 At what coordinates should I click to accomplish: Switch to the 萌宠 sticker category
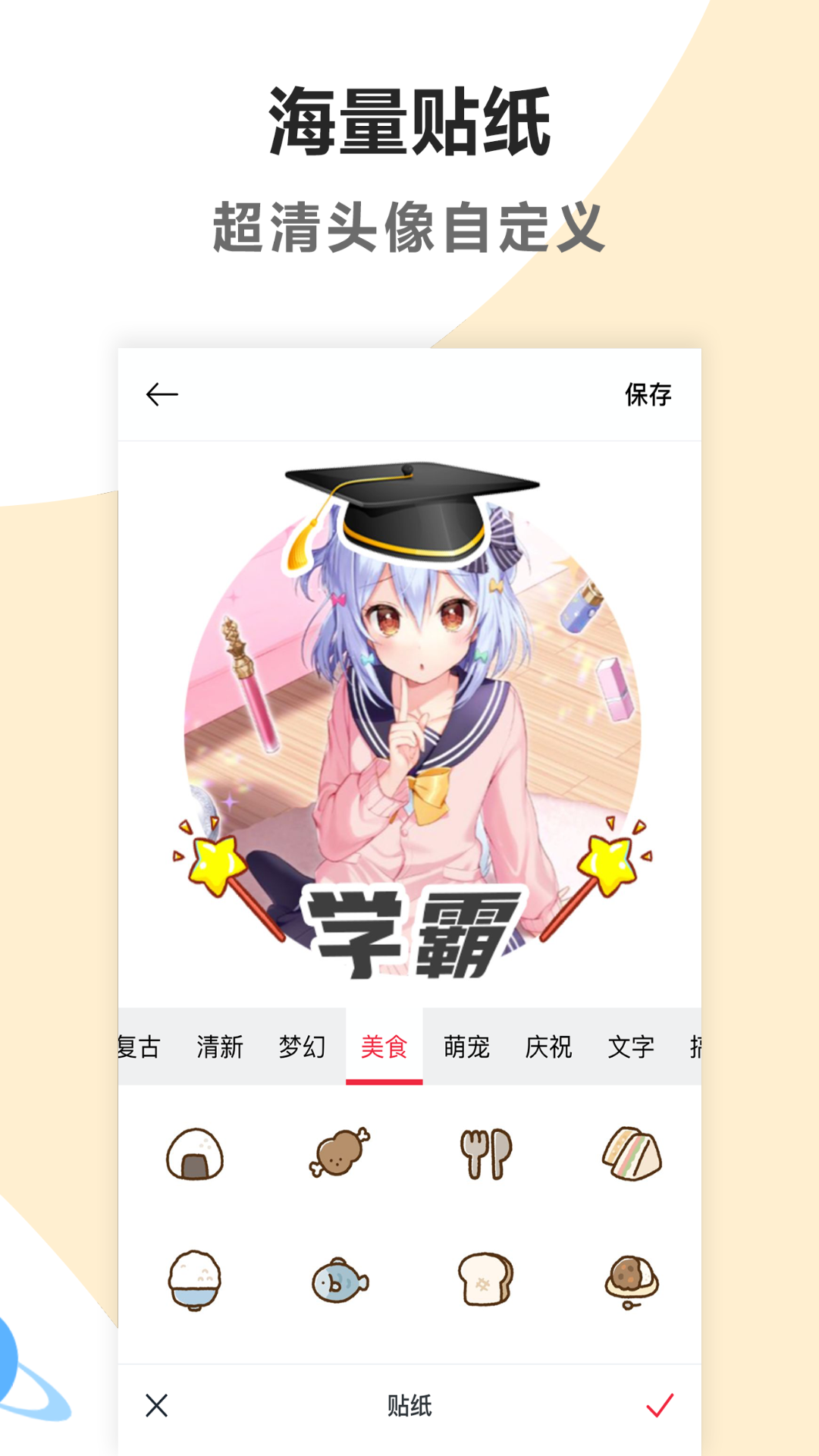pos(467,1046)
